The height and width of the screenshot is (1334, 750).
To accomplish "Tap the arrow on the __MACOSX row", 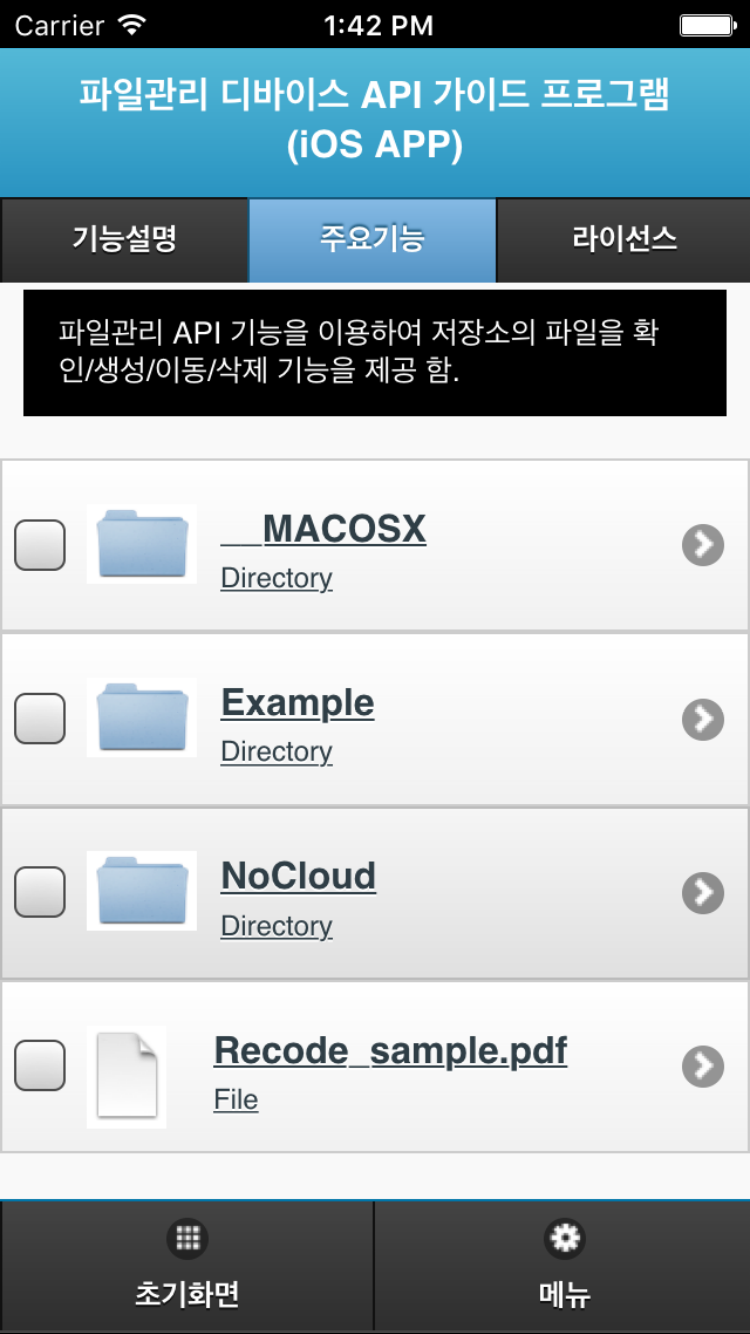I will 703,545.
